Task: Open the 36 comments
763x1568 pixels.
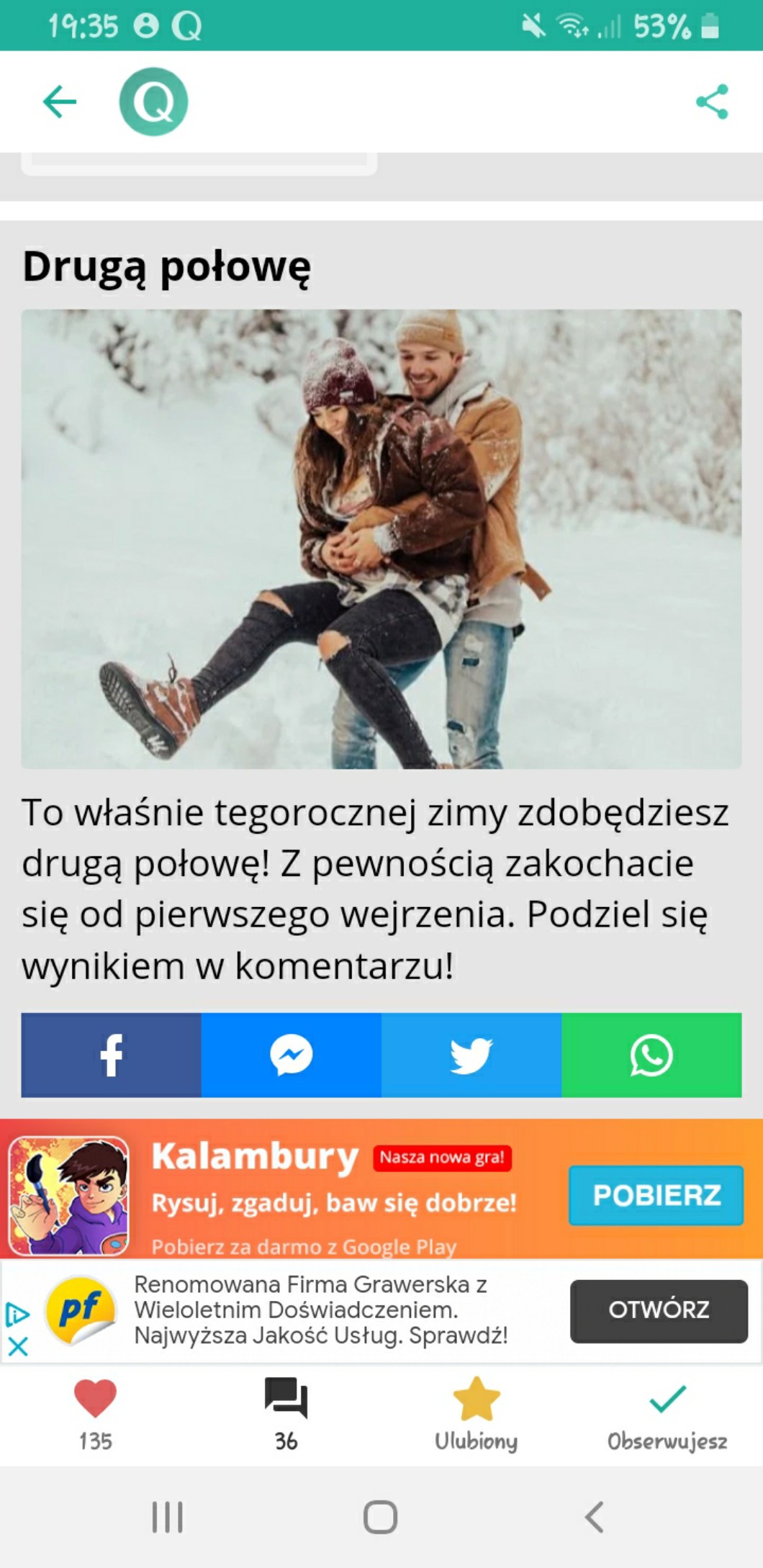Action: click(286, 1399)
